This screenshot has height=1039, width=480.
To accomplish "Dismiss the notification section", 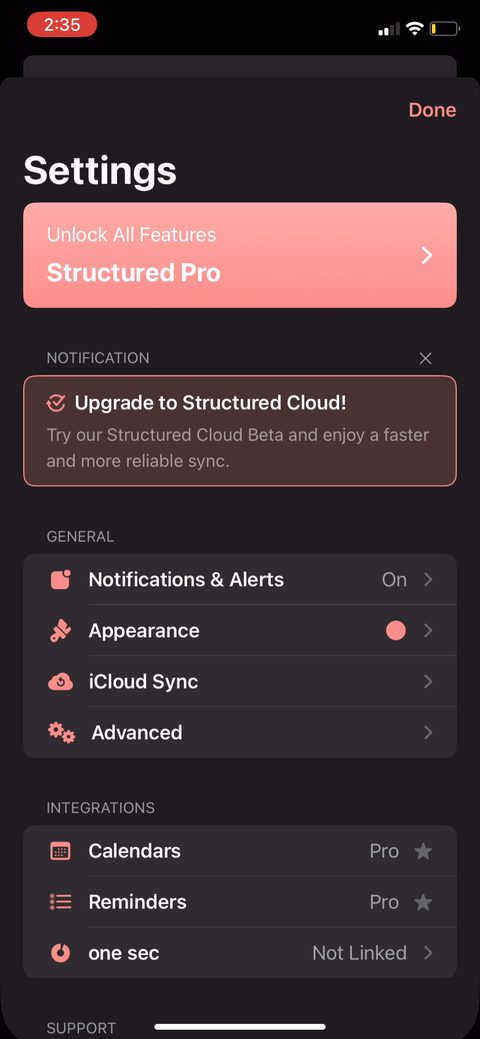I will tap(426, 358).
